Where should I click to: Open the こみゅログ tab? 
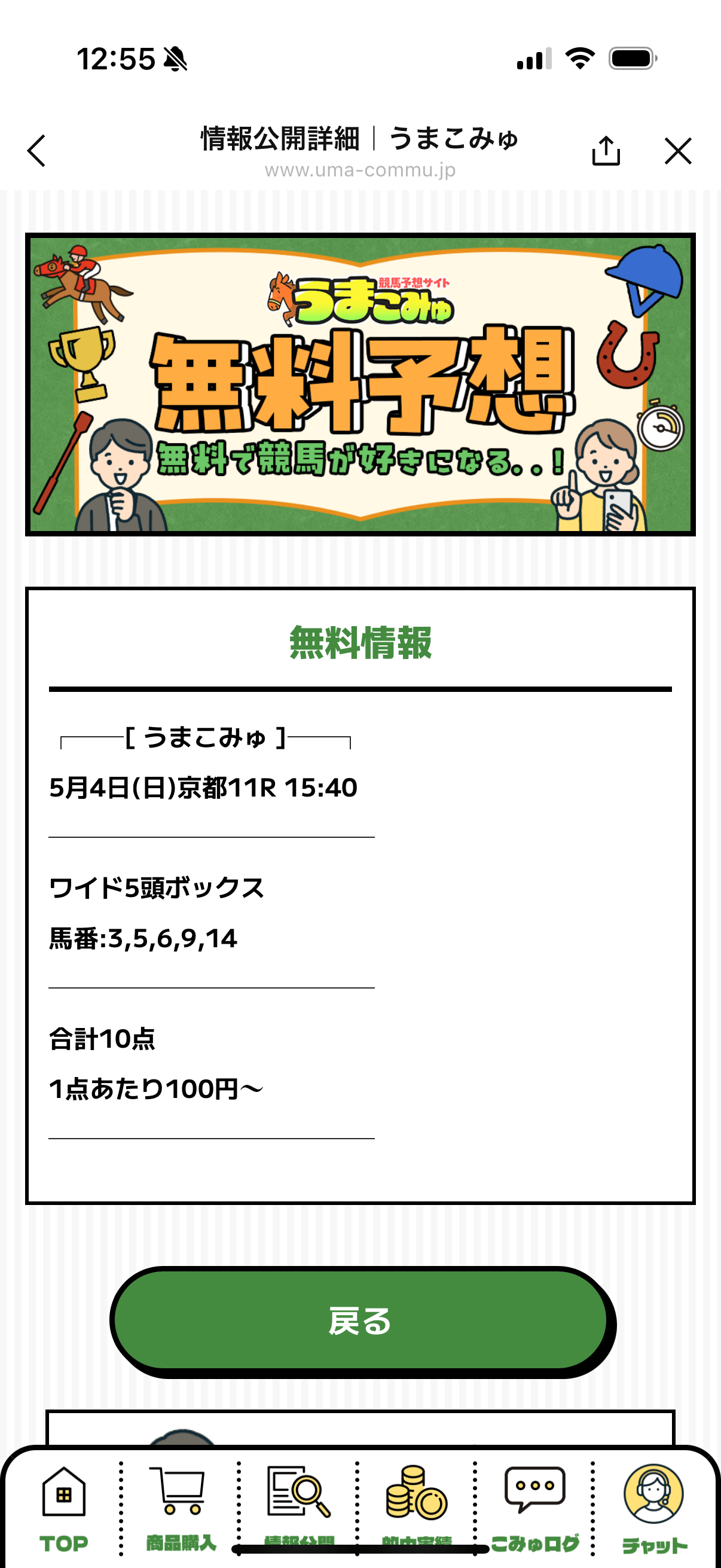tap(535, 1508)
